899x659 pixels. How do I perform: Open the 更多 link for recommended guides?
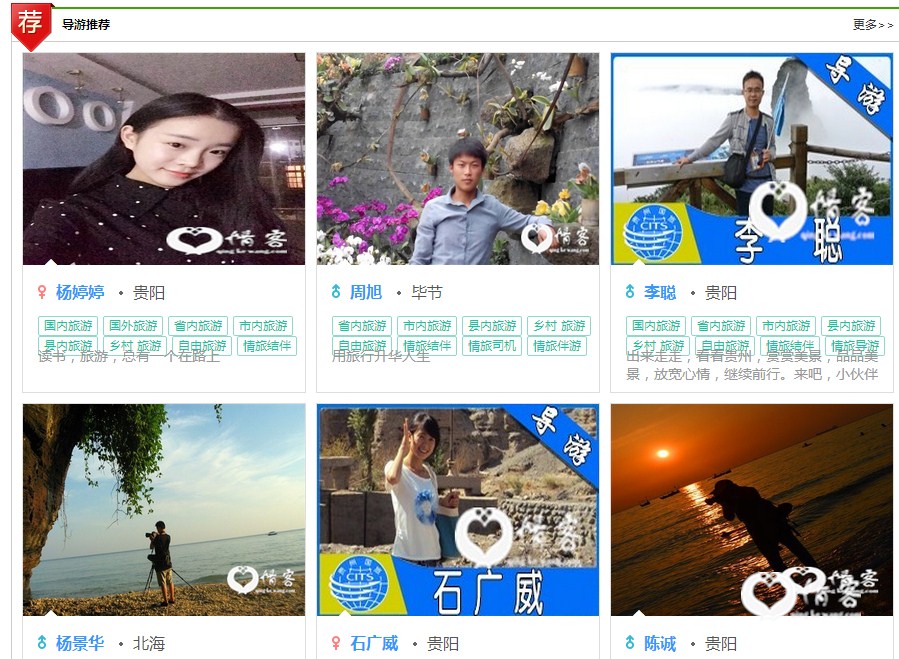coord(872,25)
